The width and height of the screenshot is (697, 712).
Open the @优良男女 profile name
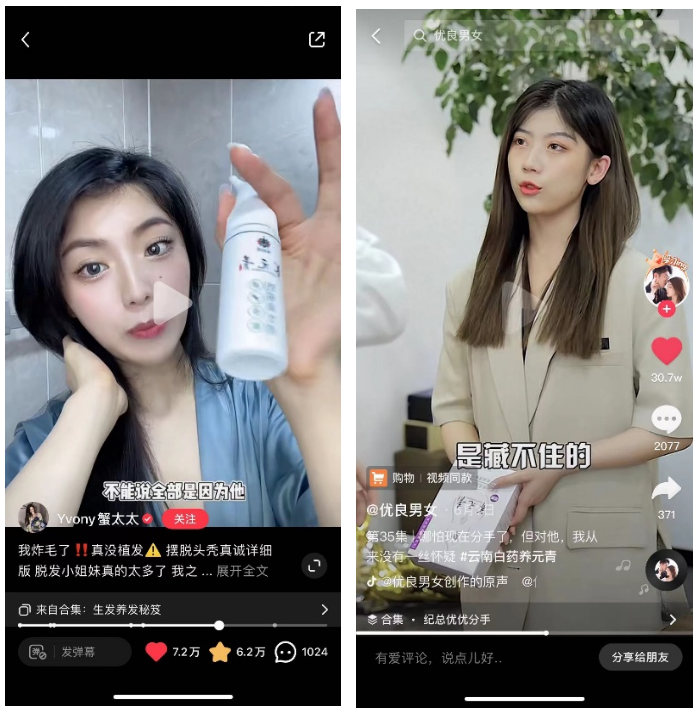pos(402,510)
